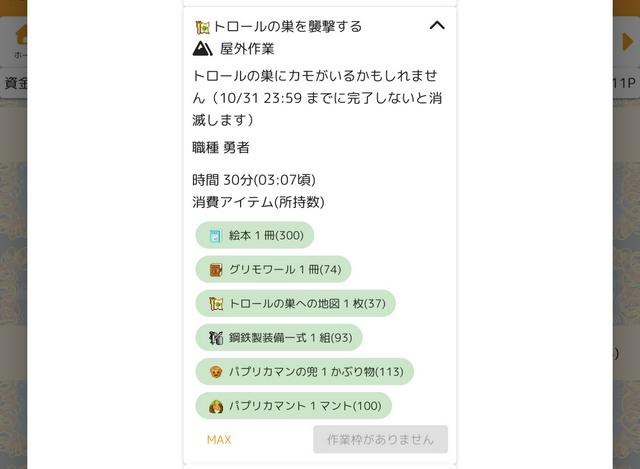Open the パプリカマント 1マント chip
Image resolution: width=640 pixels, height=469 pixels.
tap(293, 406)
